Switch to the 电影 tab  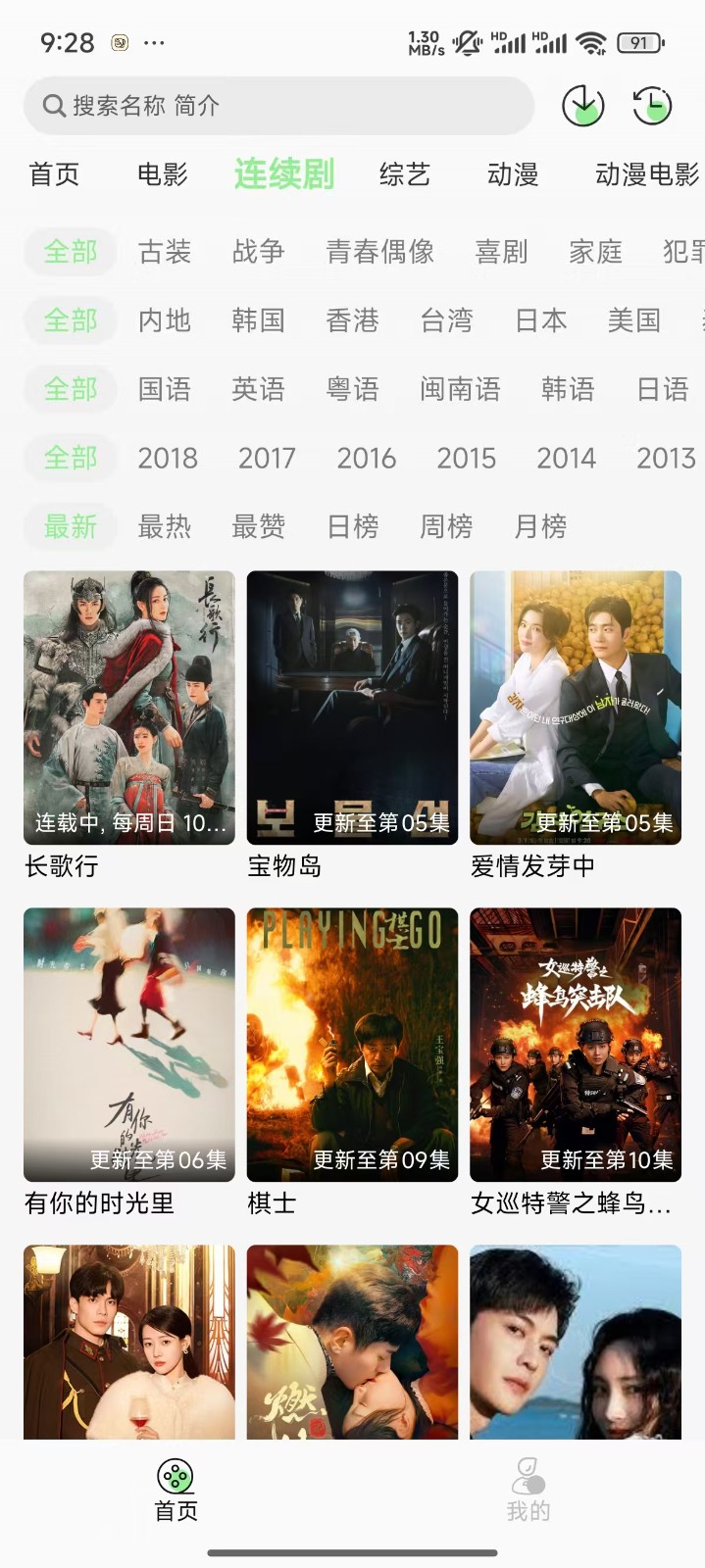(162, 174)
